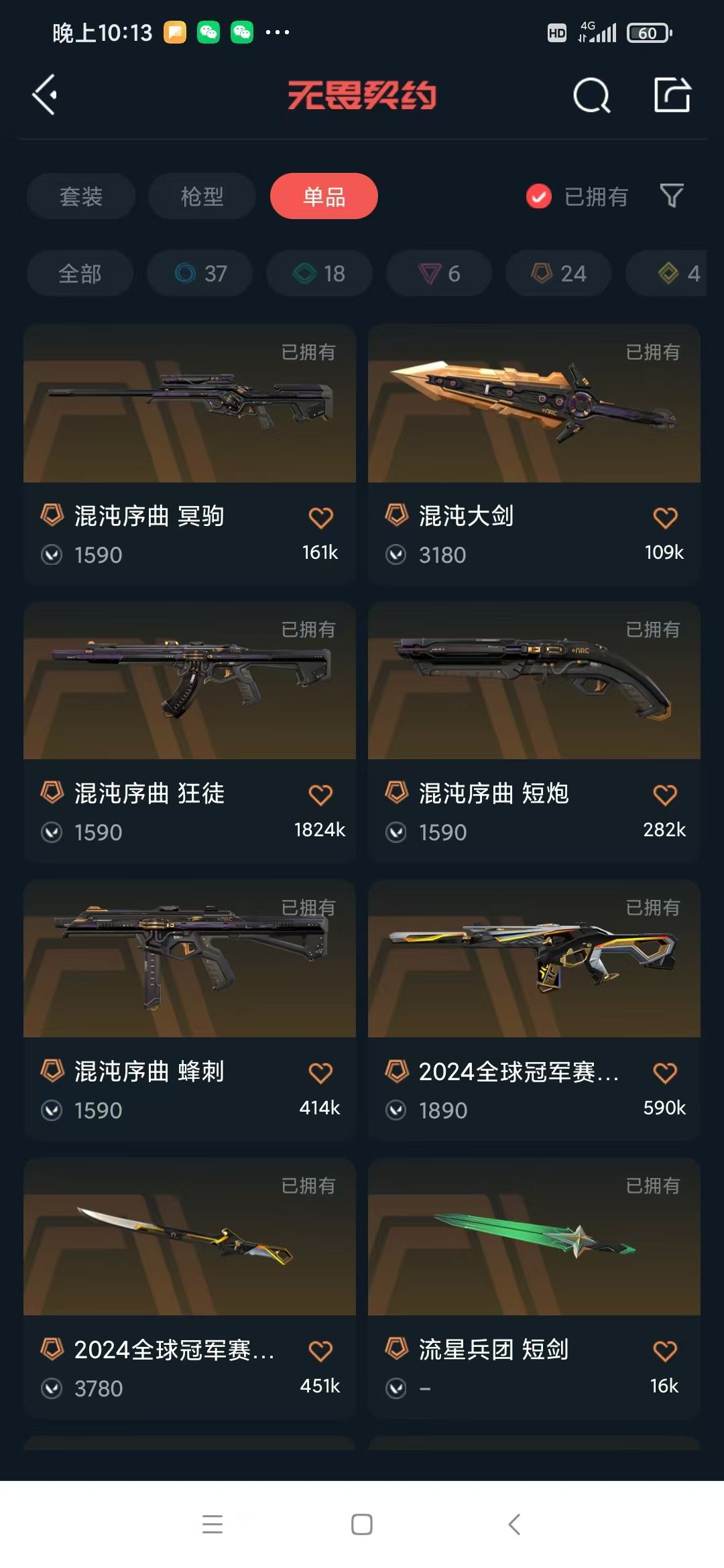
Task: Open the funnel filter icon
Action: (672, 196)
